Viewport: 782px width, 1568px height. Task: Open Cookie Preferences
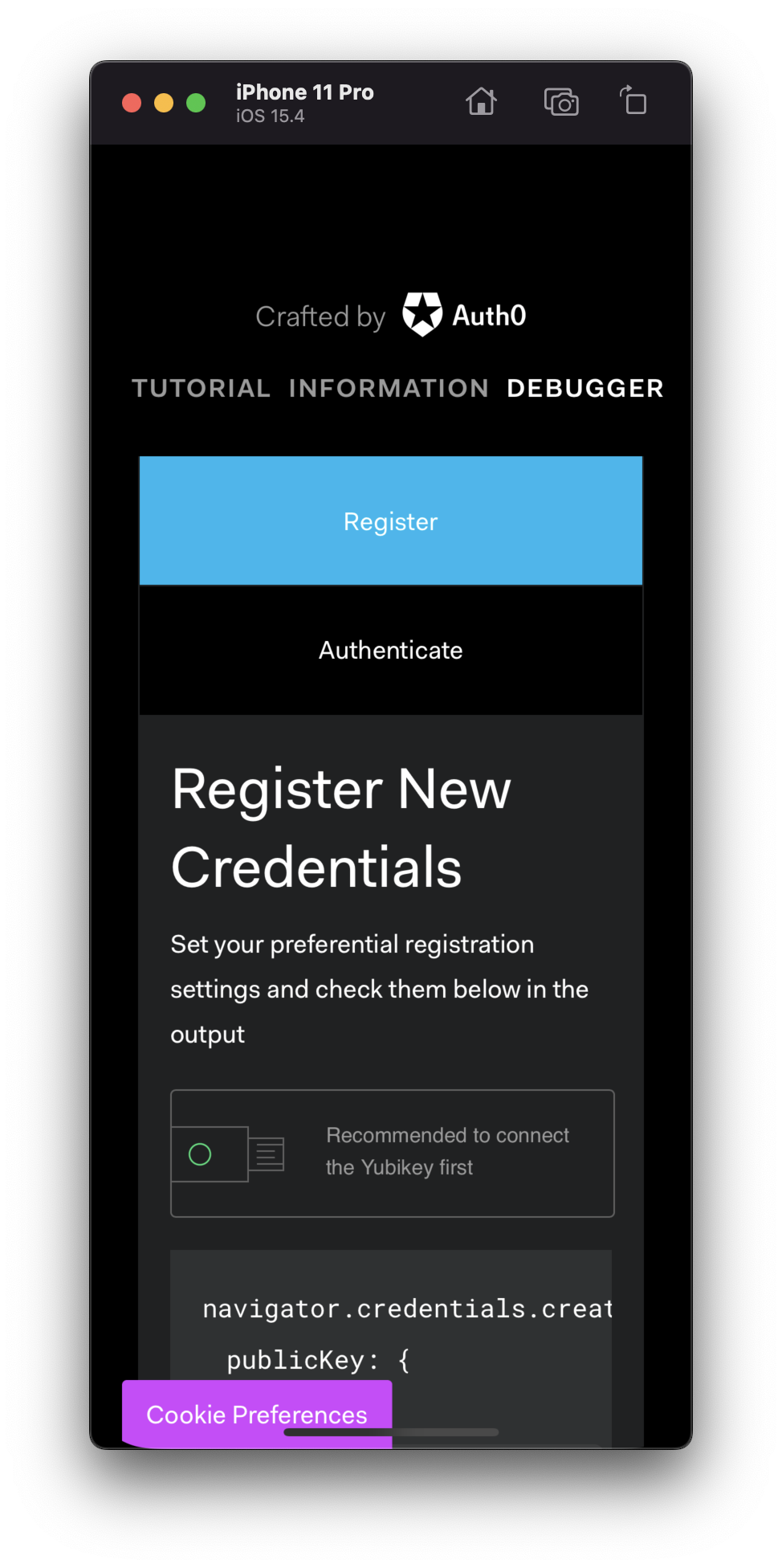coord(256,1414)
